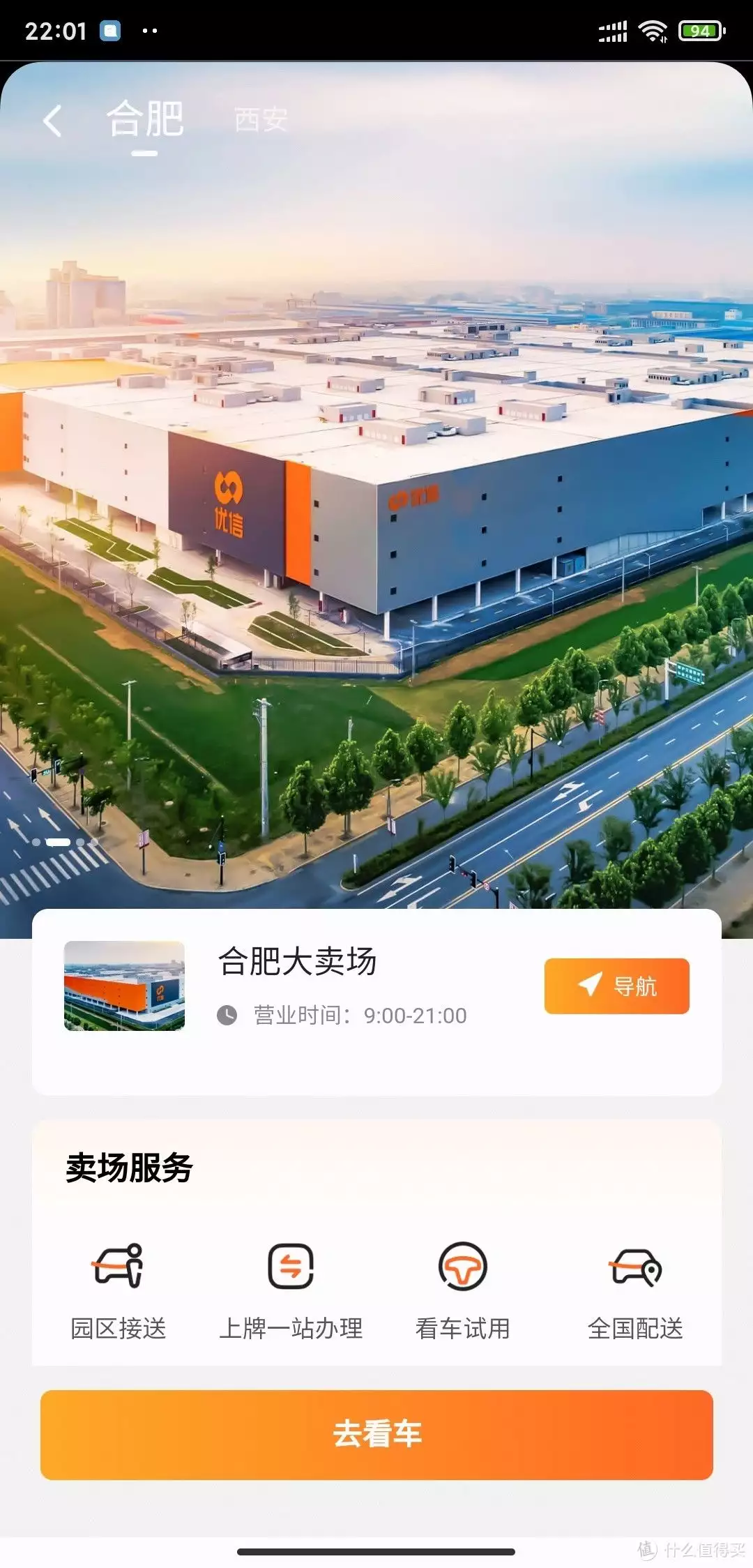Tap the 去看车 button
753x1568 pixels.
376,1435
